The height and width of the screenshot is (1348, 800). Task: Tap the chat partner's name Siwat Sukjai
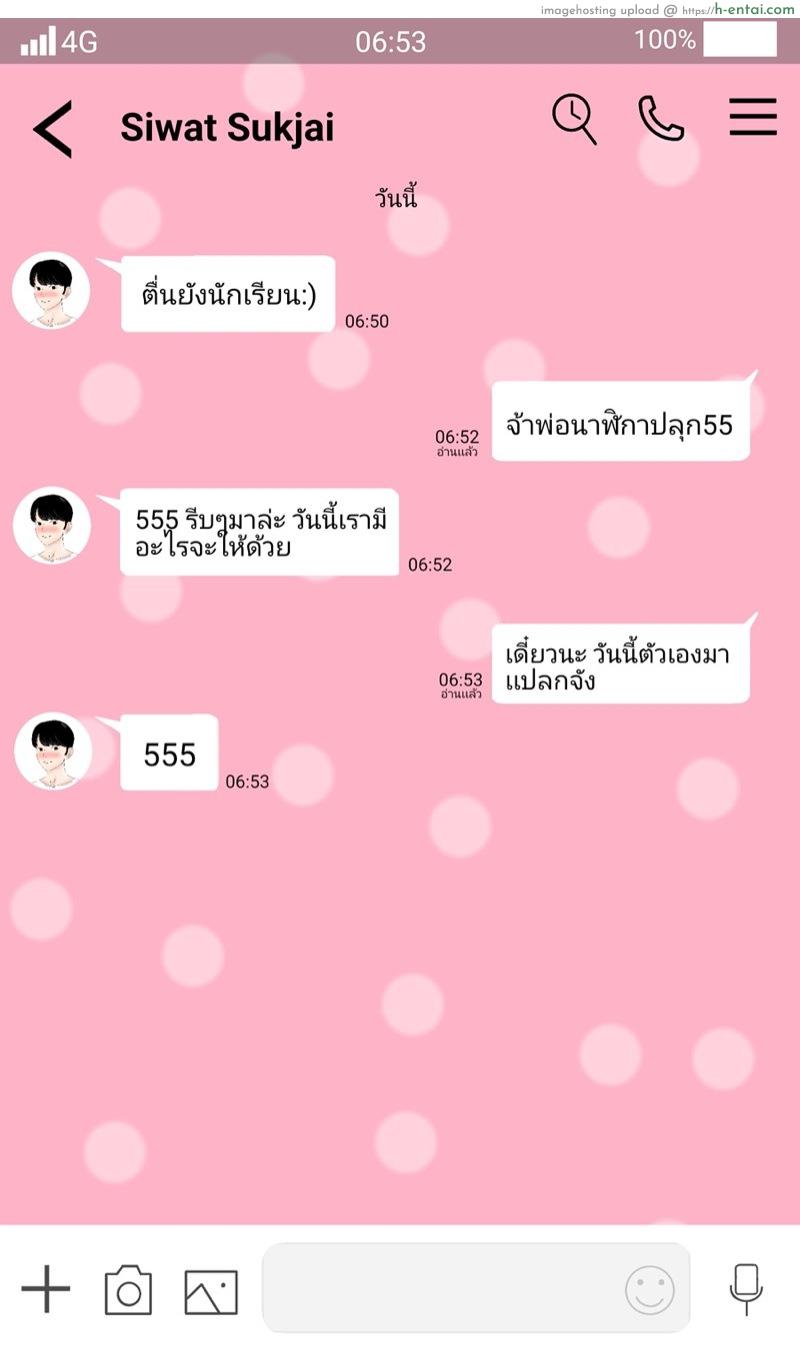coord(228,126)
